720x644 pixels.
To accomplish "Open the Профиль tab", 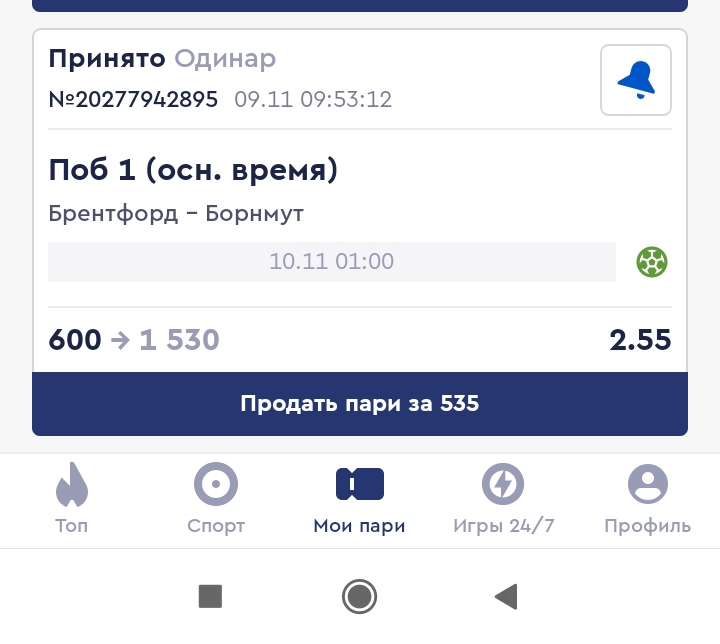I will 647,500.
